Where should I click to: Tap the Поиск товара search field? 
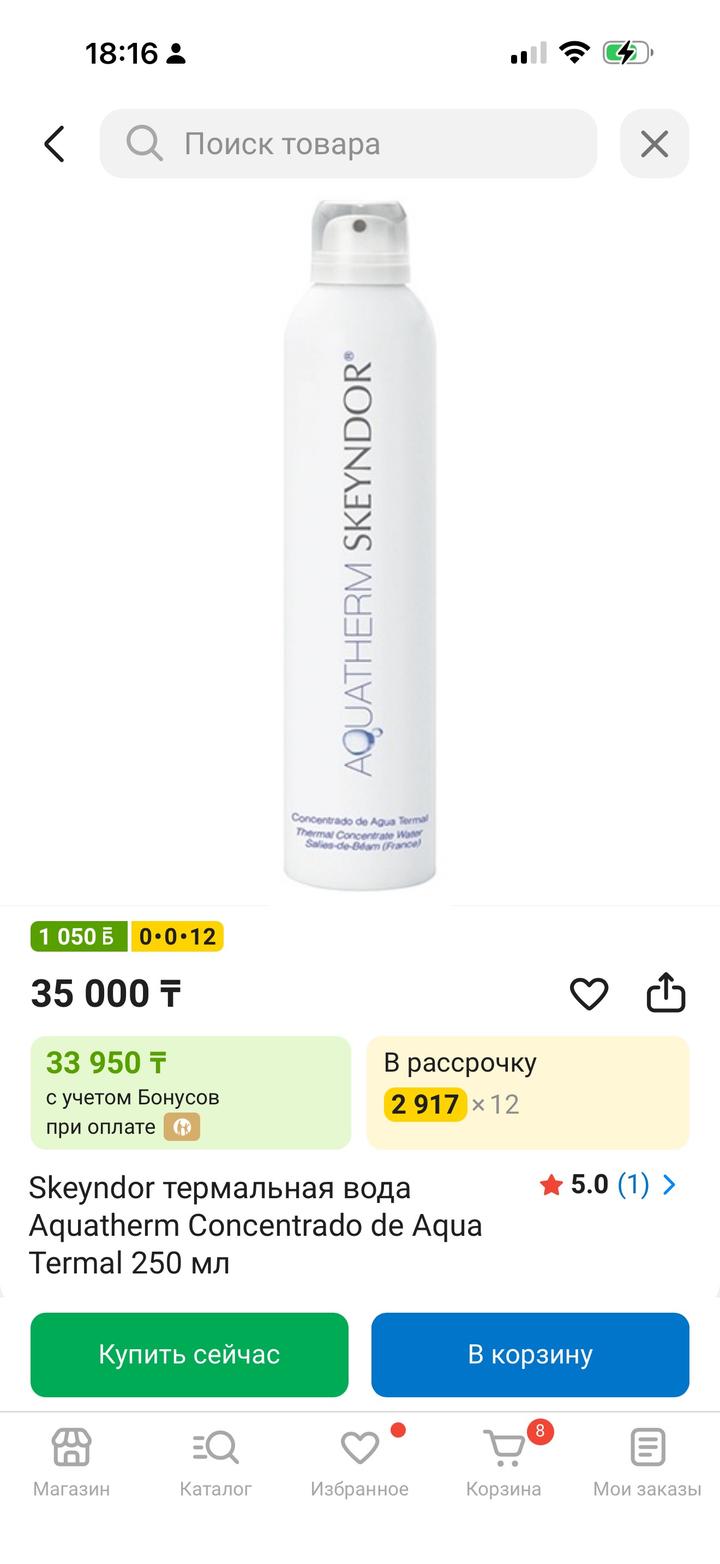[x=348, y=144]
